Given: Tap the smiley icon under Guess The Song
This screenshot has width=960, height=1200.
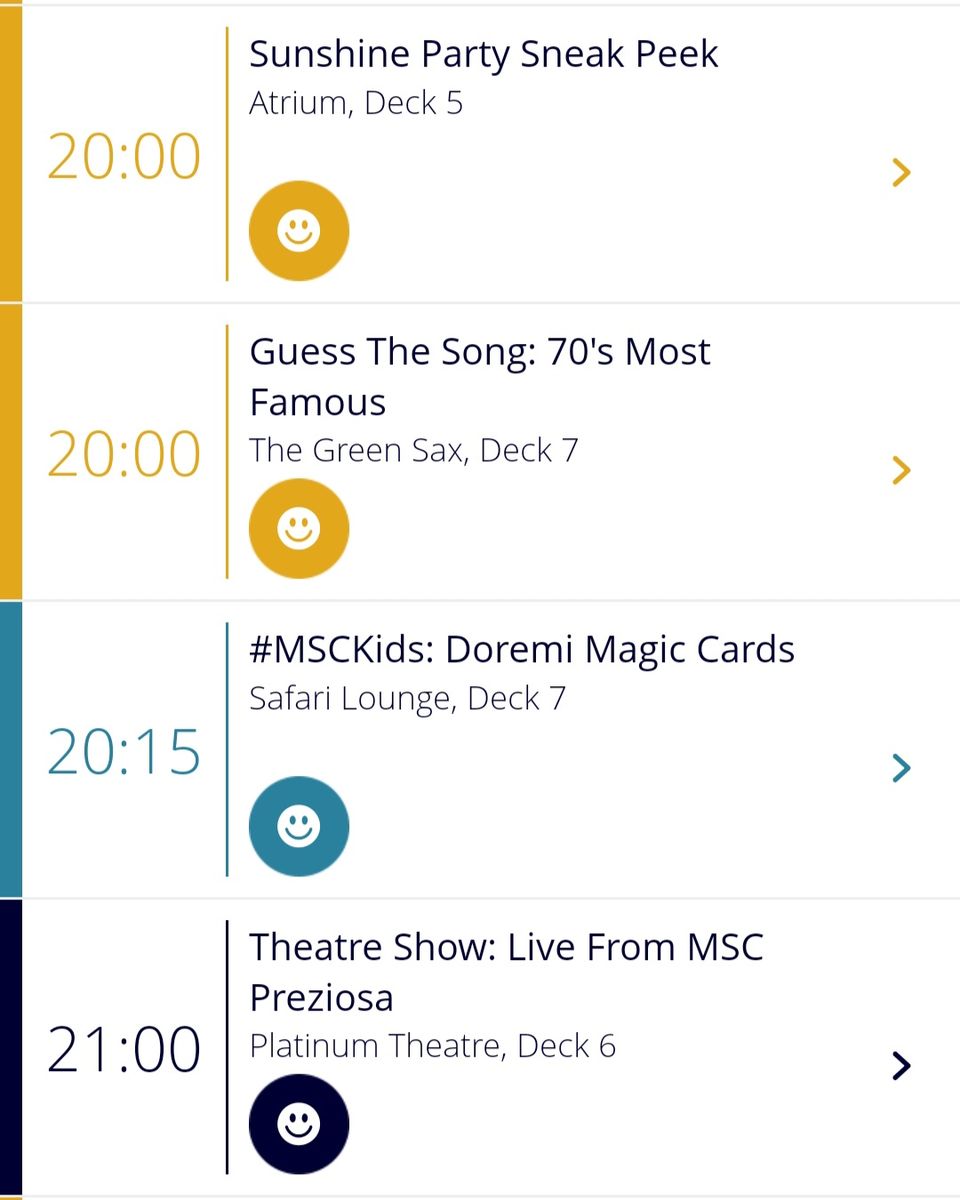Looking at the screenshot, I should (299, 529).
